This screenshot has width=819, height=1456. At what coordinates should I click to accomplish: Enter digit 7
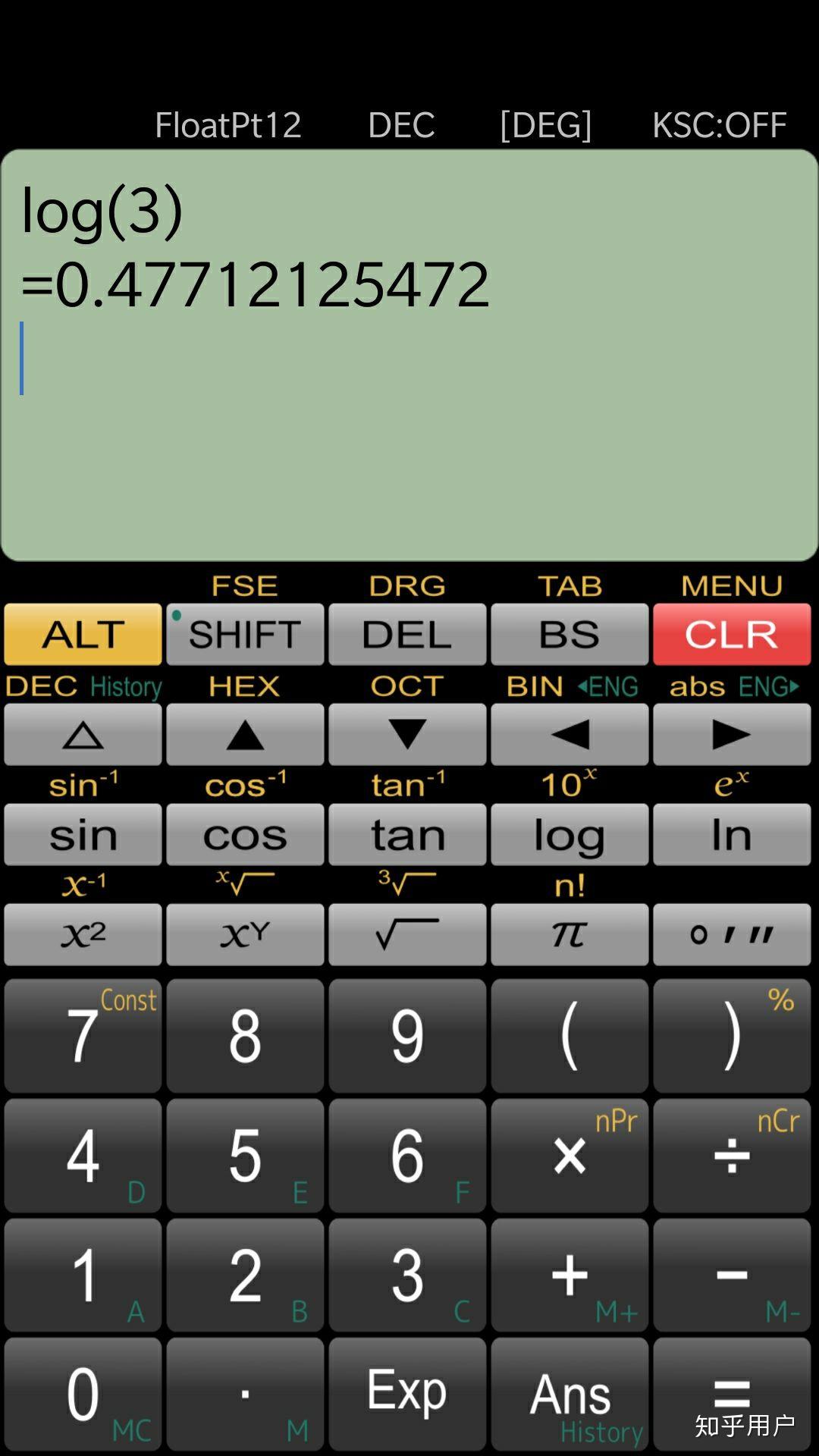tap(83, 1036)
